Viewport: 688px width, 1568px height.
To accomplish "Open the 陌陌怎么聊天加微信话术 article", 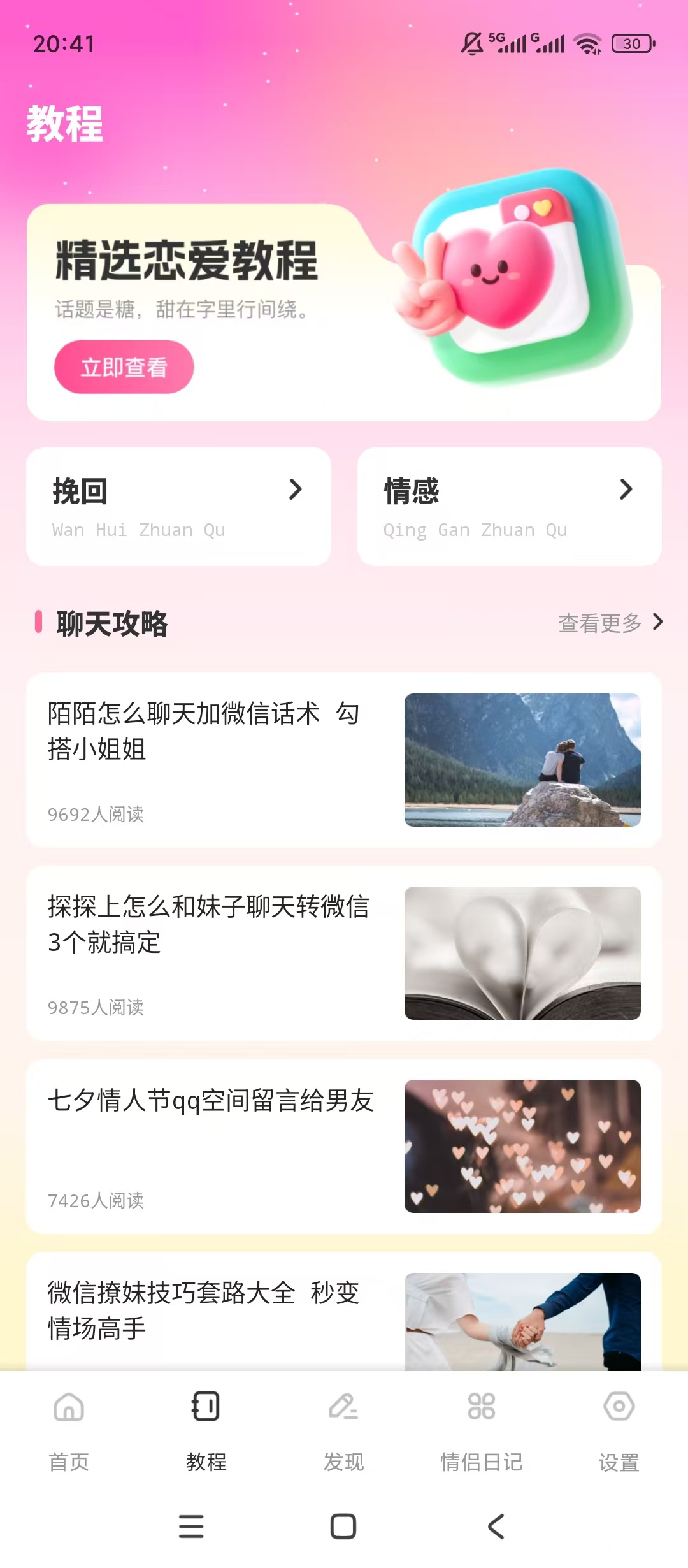I will tap(344, 760).
